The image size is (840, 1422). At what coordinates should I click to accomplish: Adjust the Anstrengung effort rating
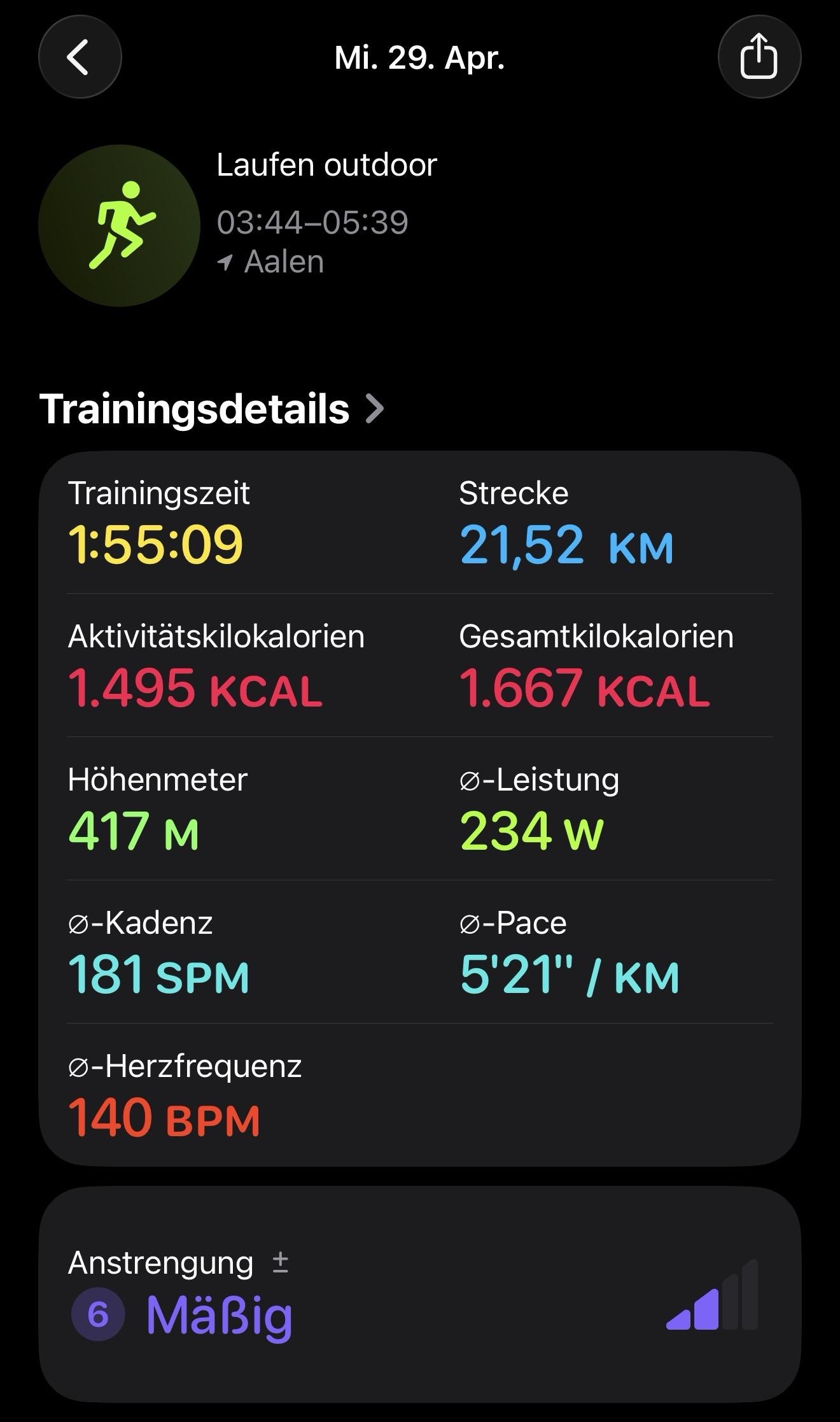point(280,1264)
